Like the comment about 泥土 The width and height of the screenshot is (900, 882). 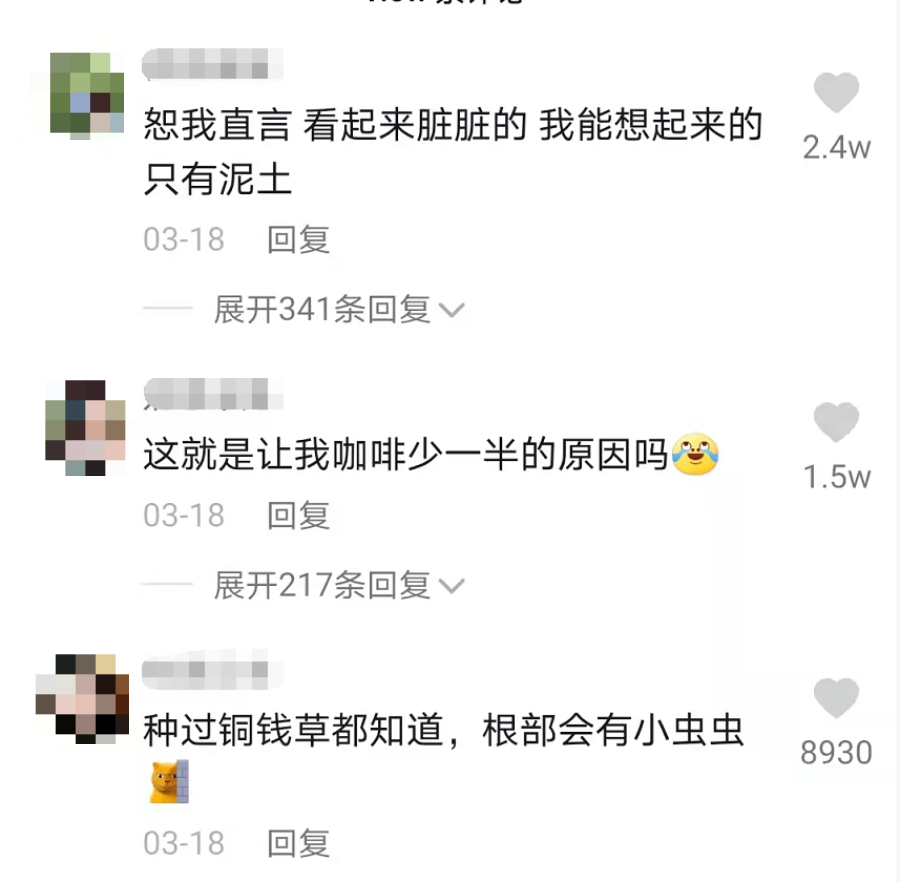pyautogui.click(x=836, y=94)
